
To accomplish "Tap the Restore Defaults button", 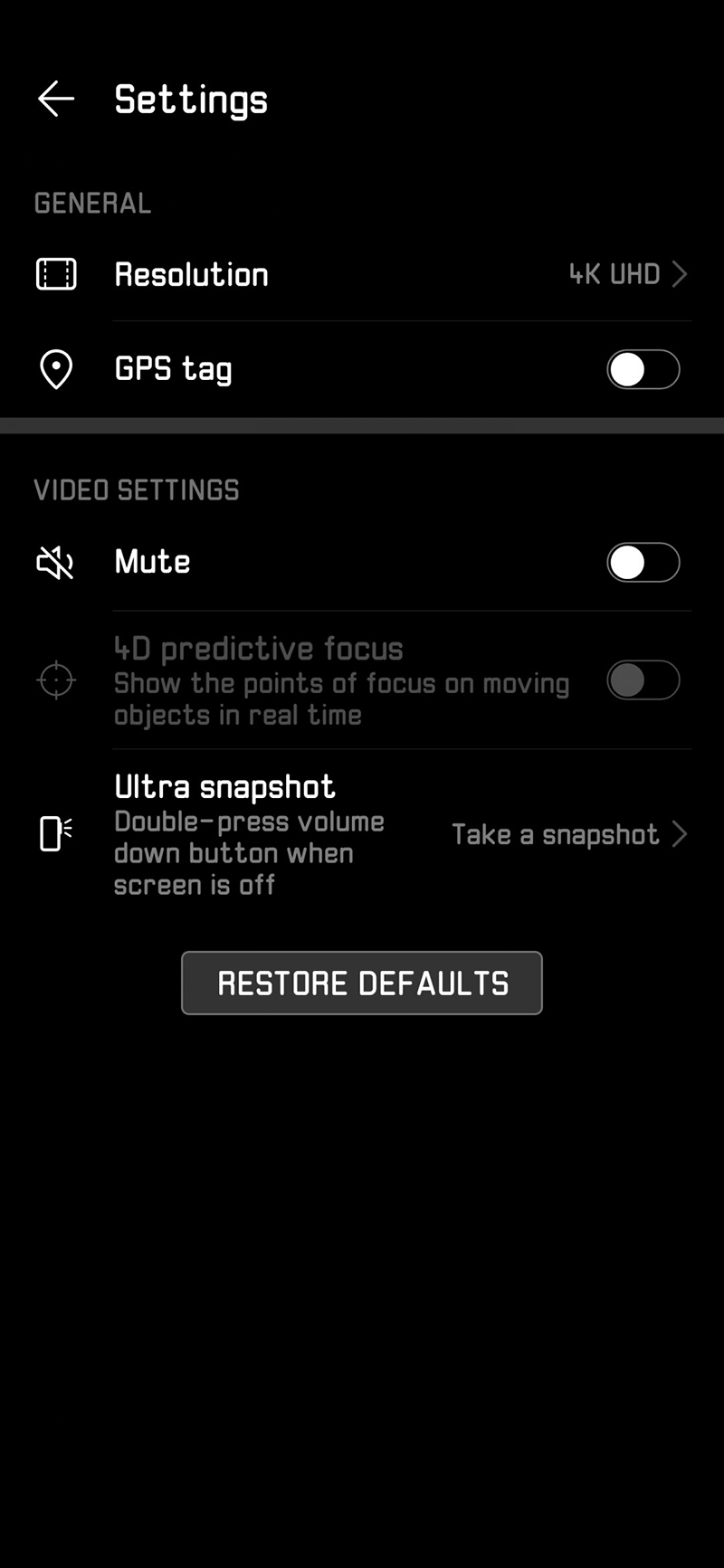I will pos(362,983).
